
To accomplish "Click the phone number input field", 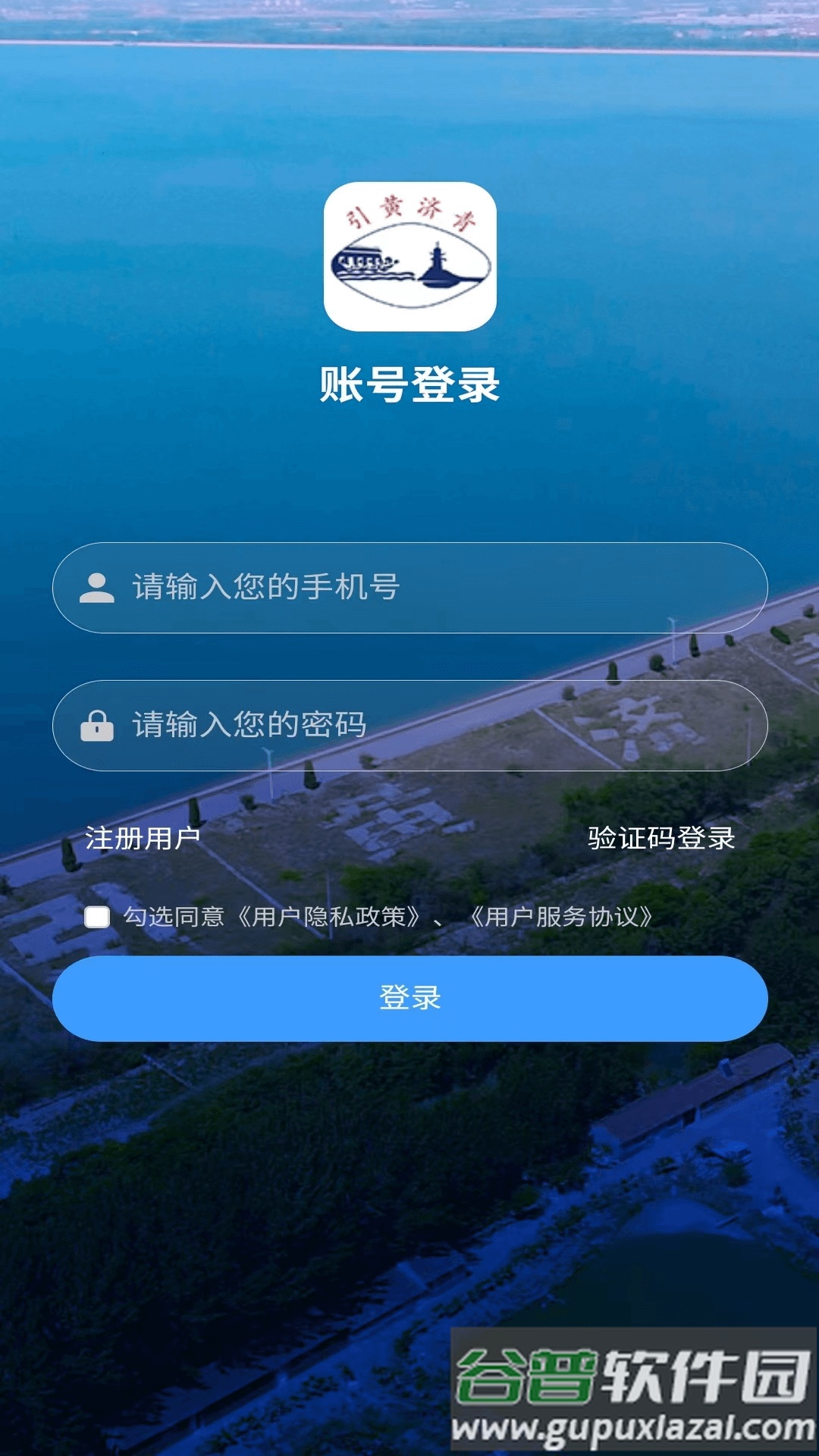I will pyautogui.click(x=409, y=588).
